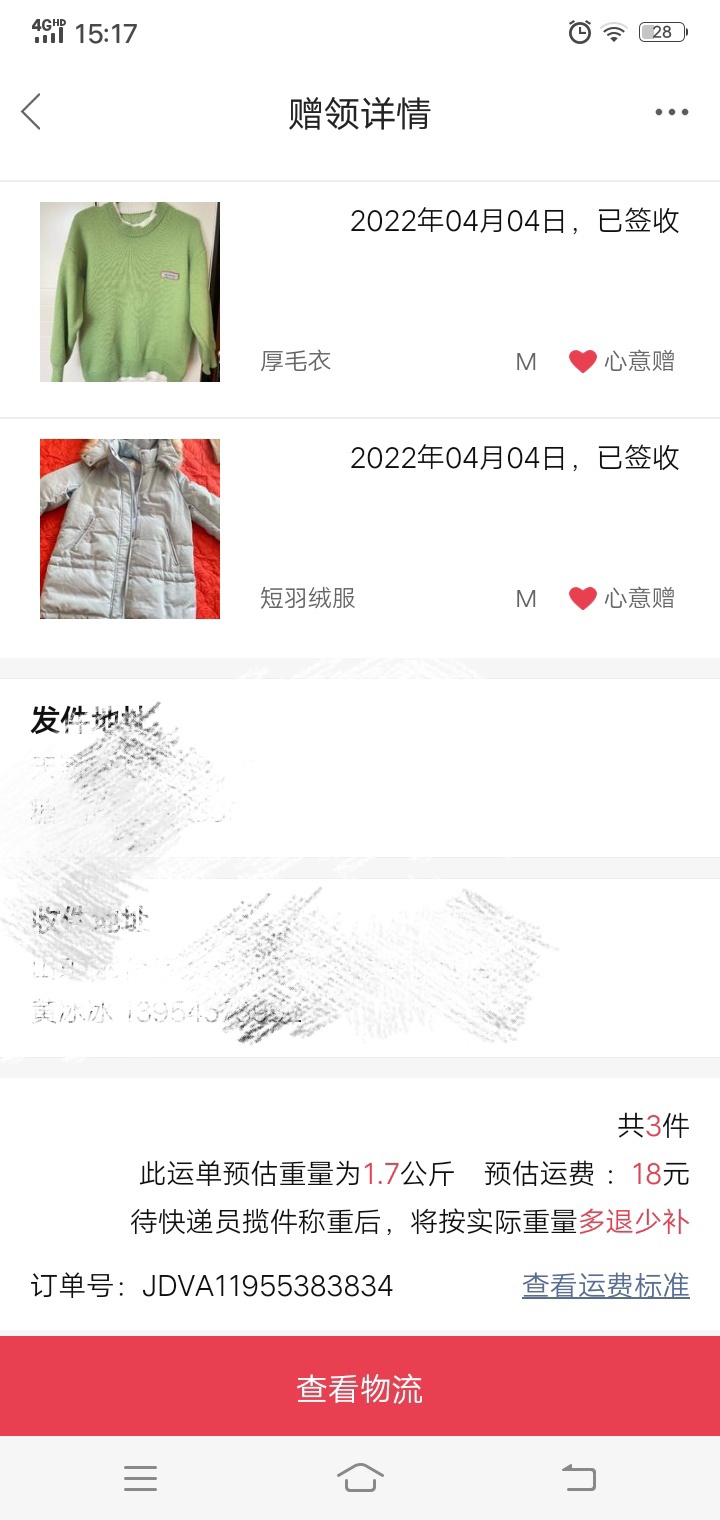The width and height of the screenshot is (720, 1520).
Task: Tap the red 查看物流 button
Action: tap(360, 1387)
